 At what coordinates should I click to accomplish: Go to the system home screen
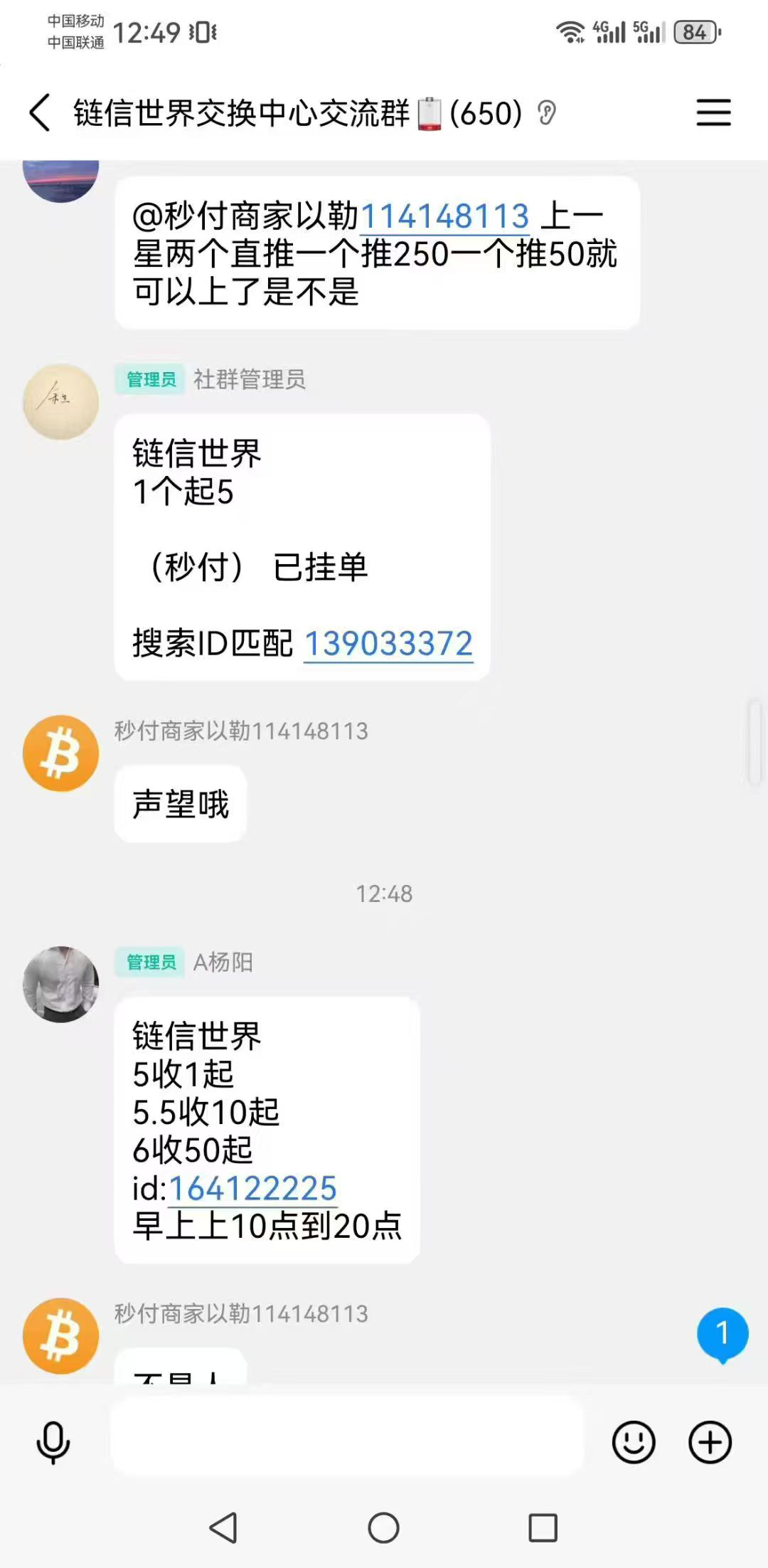[x=384, y=1527]
